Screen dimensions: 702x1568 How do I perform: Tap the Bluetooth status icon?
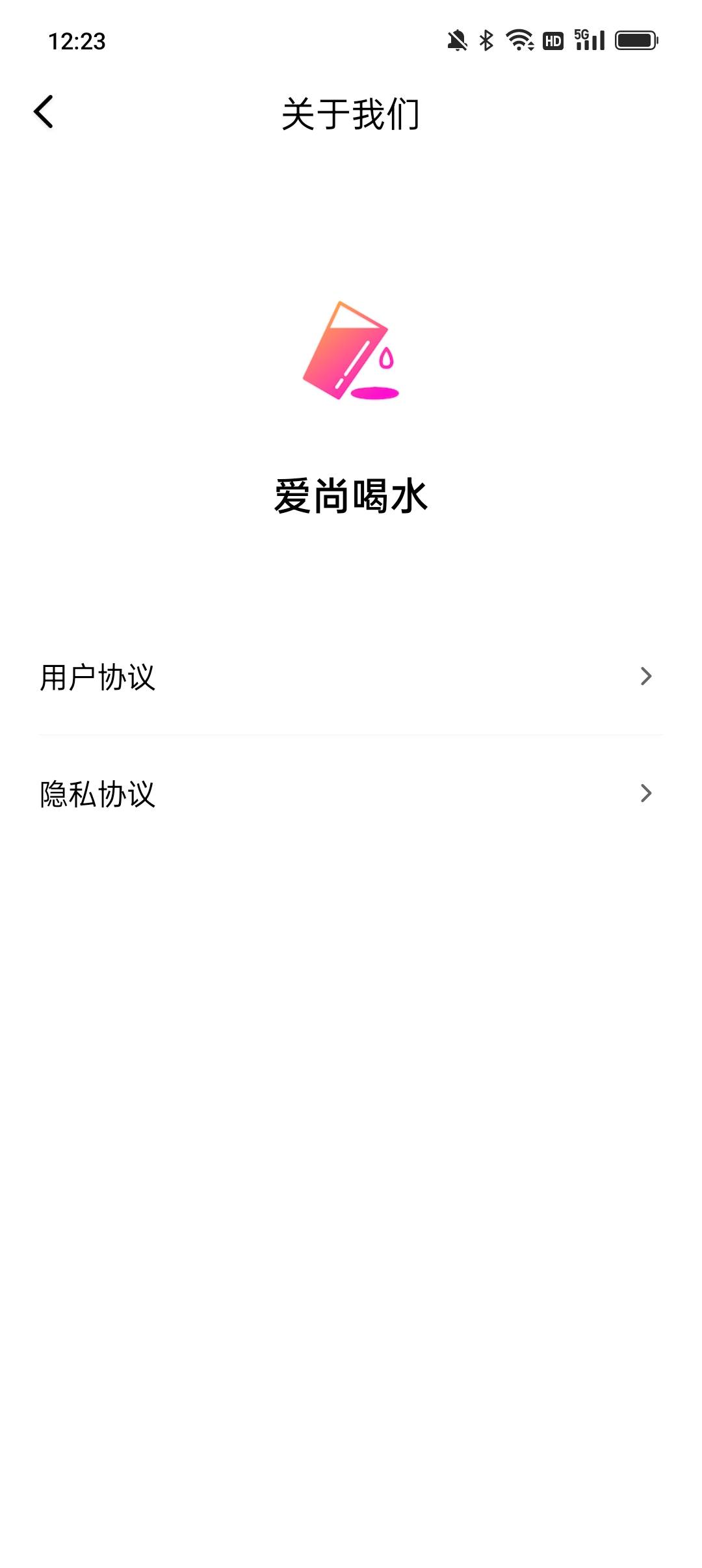click(485, 41)
